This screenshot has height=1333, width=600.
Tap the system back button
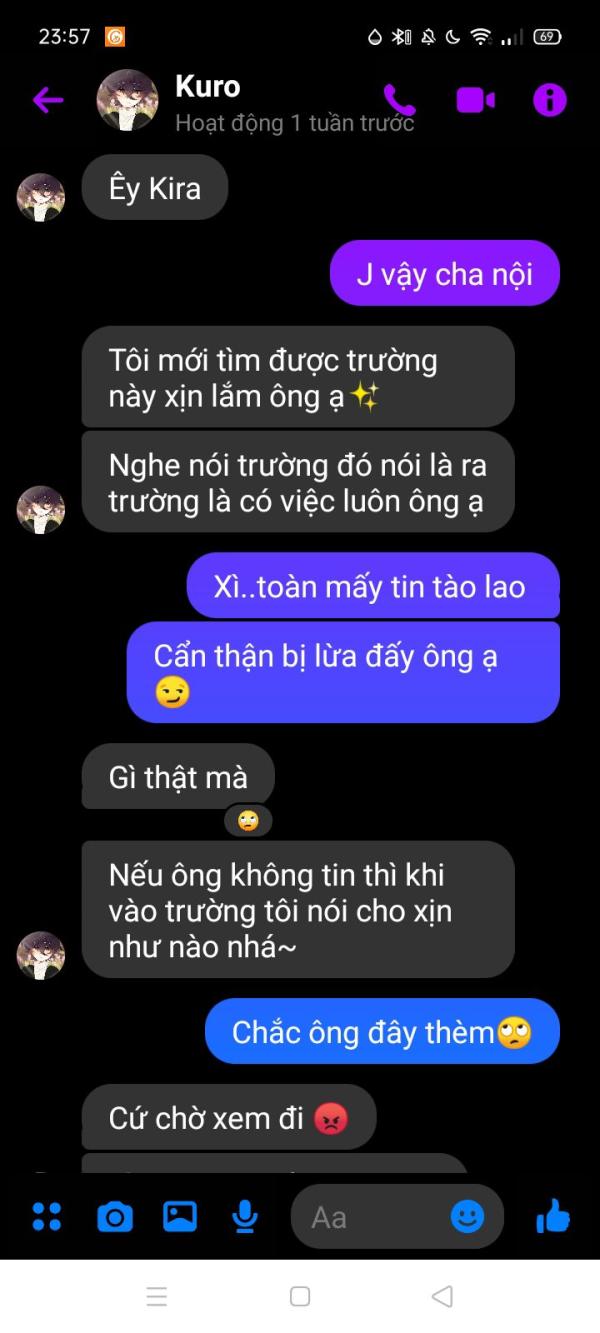point(442,1297)
